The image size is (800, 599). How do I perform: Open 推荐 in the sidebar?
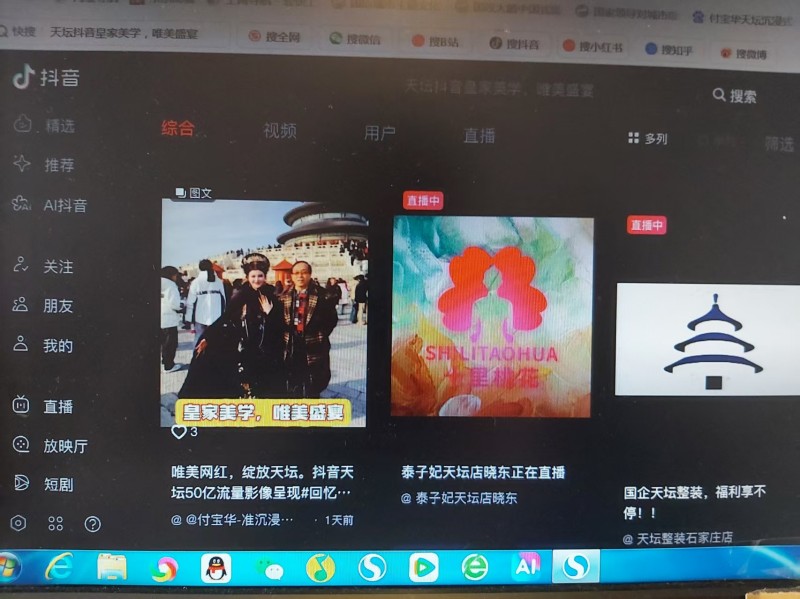(59, 165)
